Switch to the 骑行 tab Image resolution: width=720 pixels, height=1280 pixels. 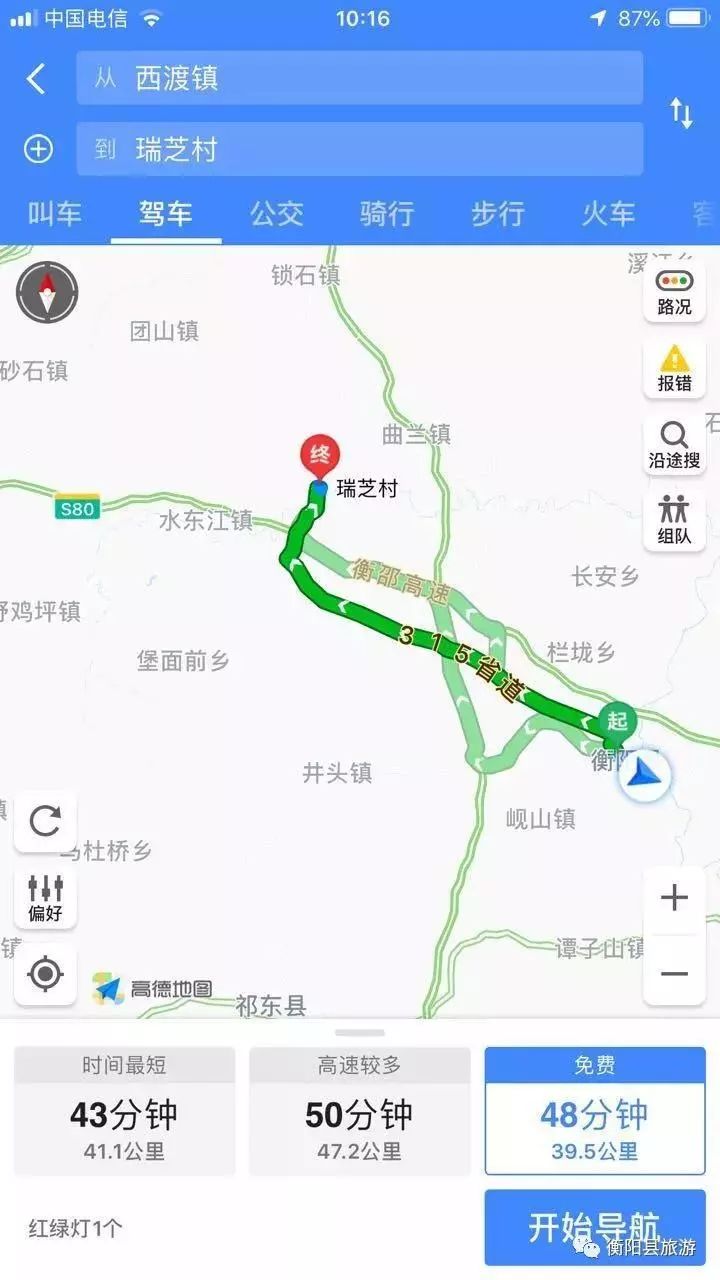387,213
